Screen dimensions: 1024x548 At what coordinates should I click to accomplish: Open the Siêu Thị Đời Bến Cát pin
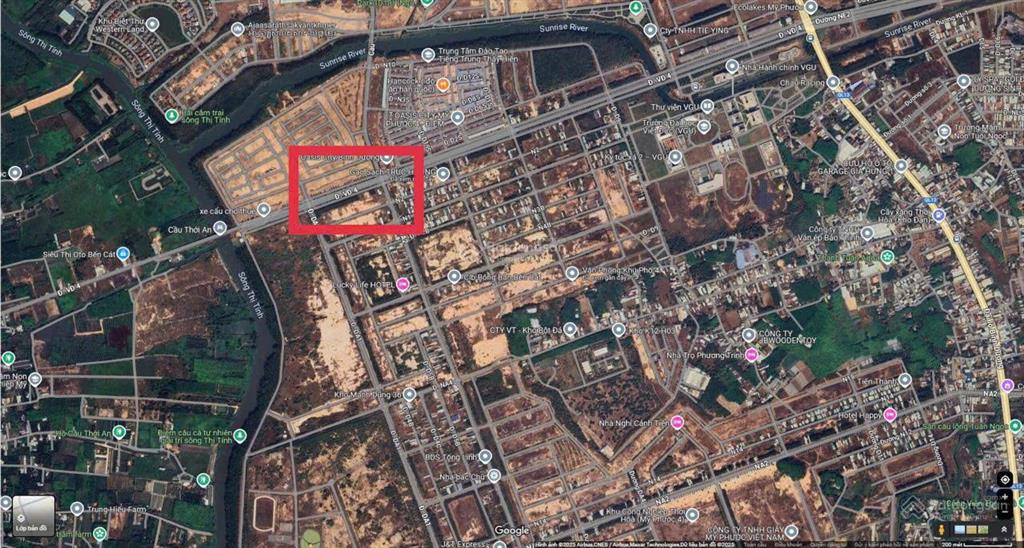pos(123,254)
